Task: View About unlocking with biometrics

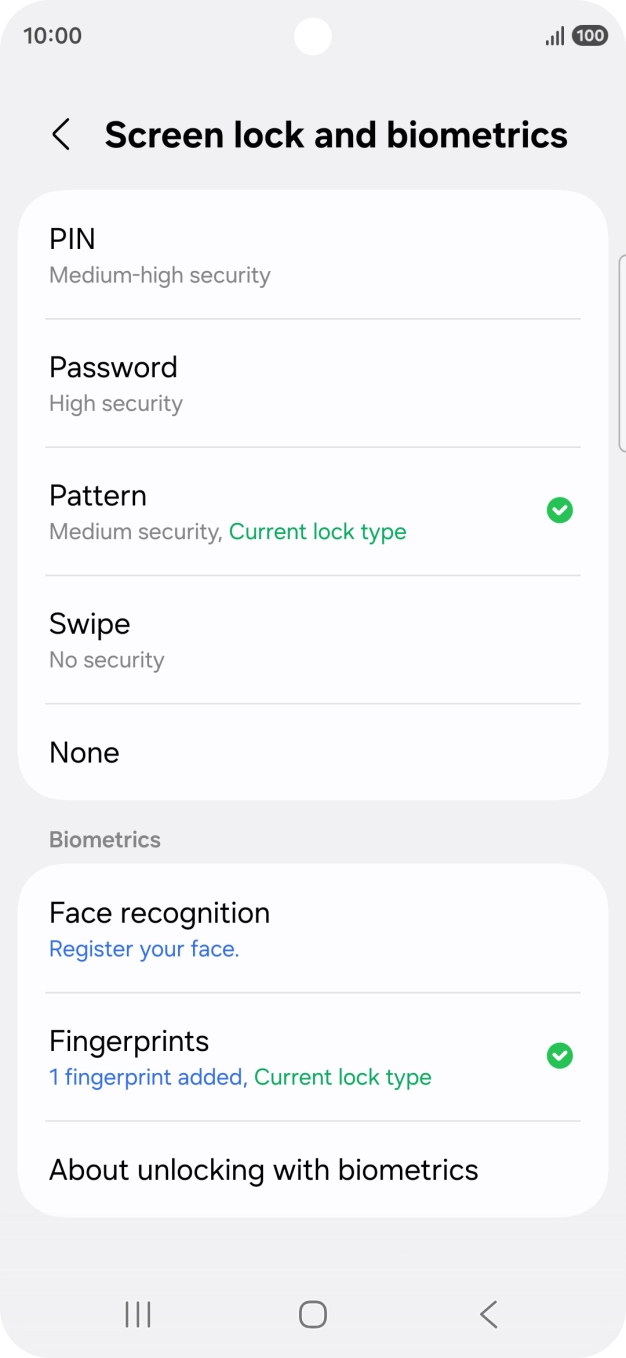Action: click(x=313, y=1169)
